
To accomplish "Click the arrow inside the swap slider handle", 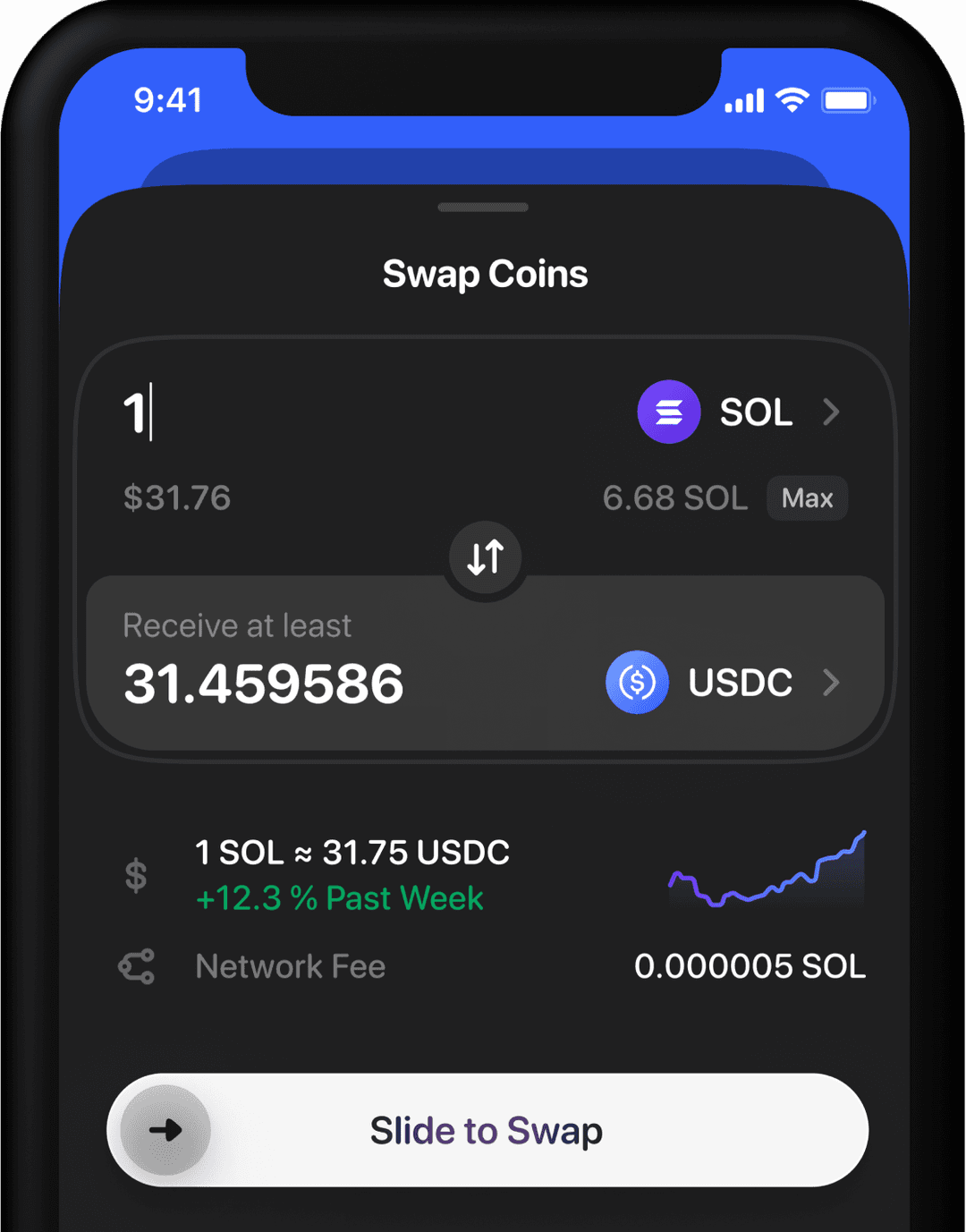I will (165, 1130).
